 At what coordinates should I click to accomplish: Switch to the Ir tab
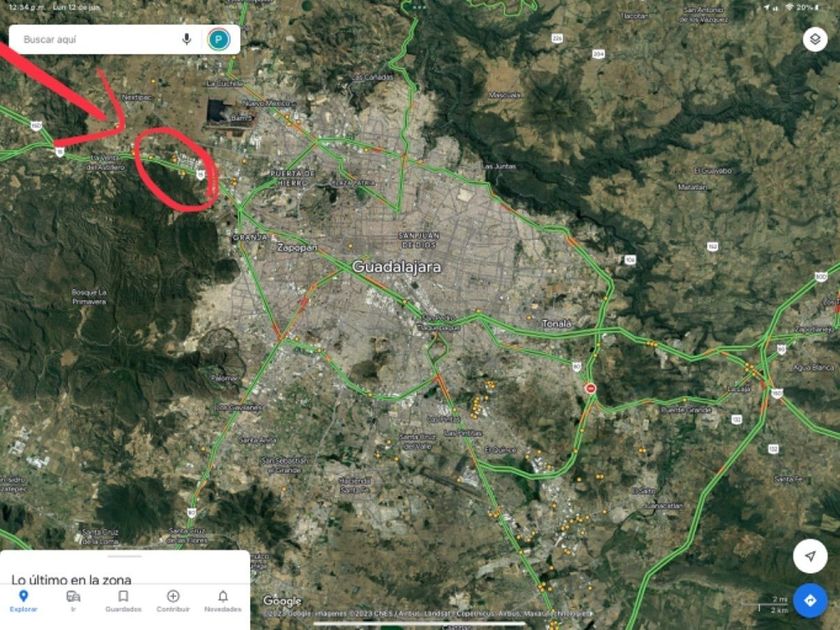click(x=73, y=601)
